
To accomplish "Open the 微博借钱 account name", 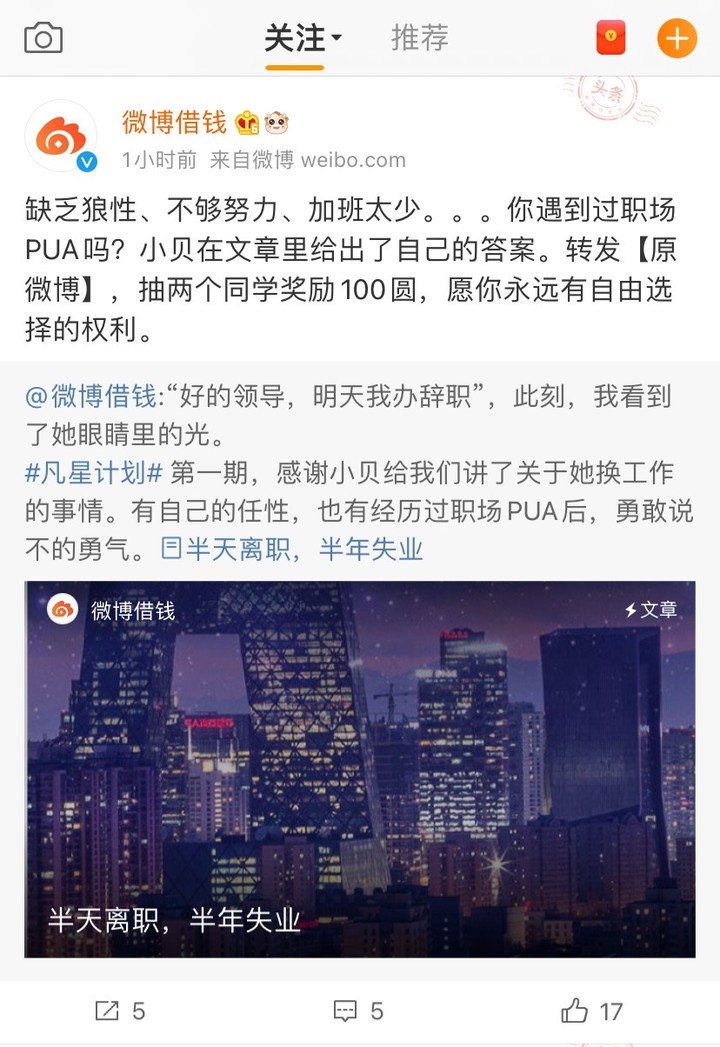I will click(x=174, y=123).
